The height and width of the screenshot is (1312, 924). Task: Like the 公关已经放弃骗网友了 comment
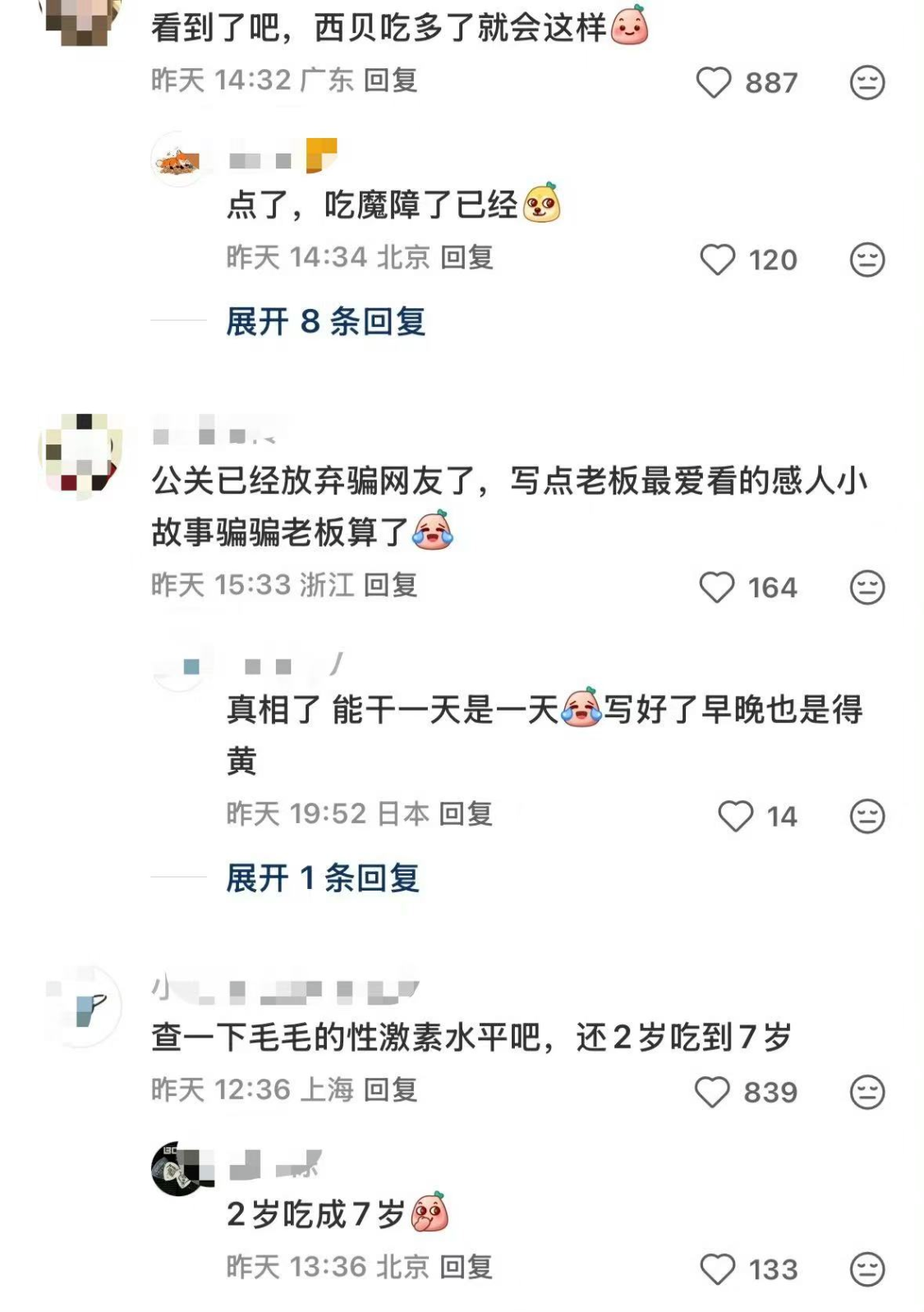point(716,587)
